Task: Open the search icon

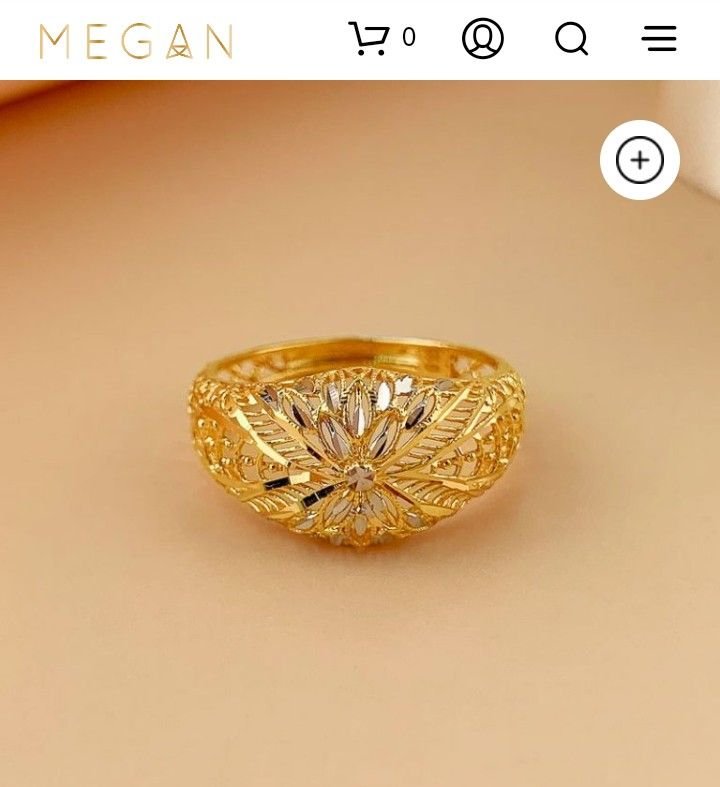Action: 571,39
